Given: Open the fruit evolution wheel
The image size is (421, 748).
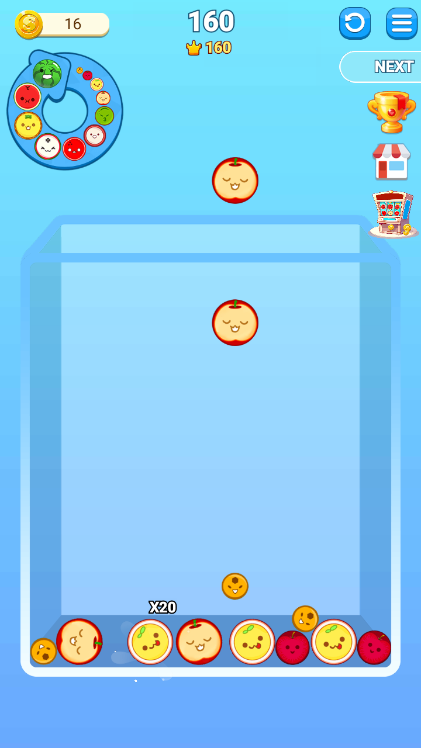Looking at the screenshot, I should click(65, 109).
